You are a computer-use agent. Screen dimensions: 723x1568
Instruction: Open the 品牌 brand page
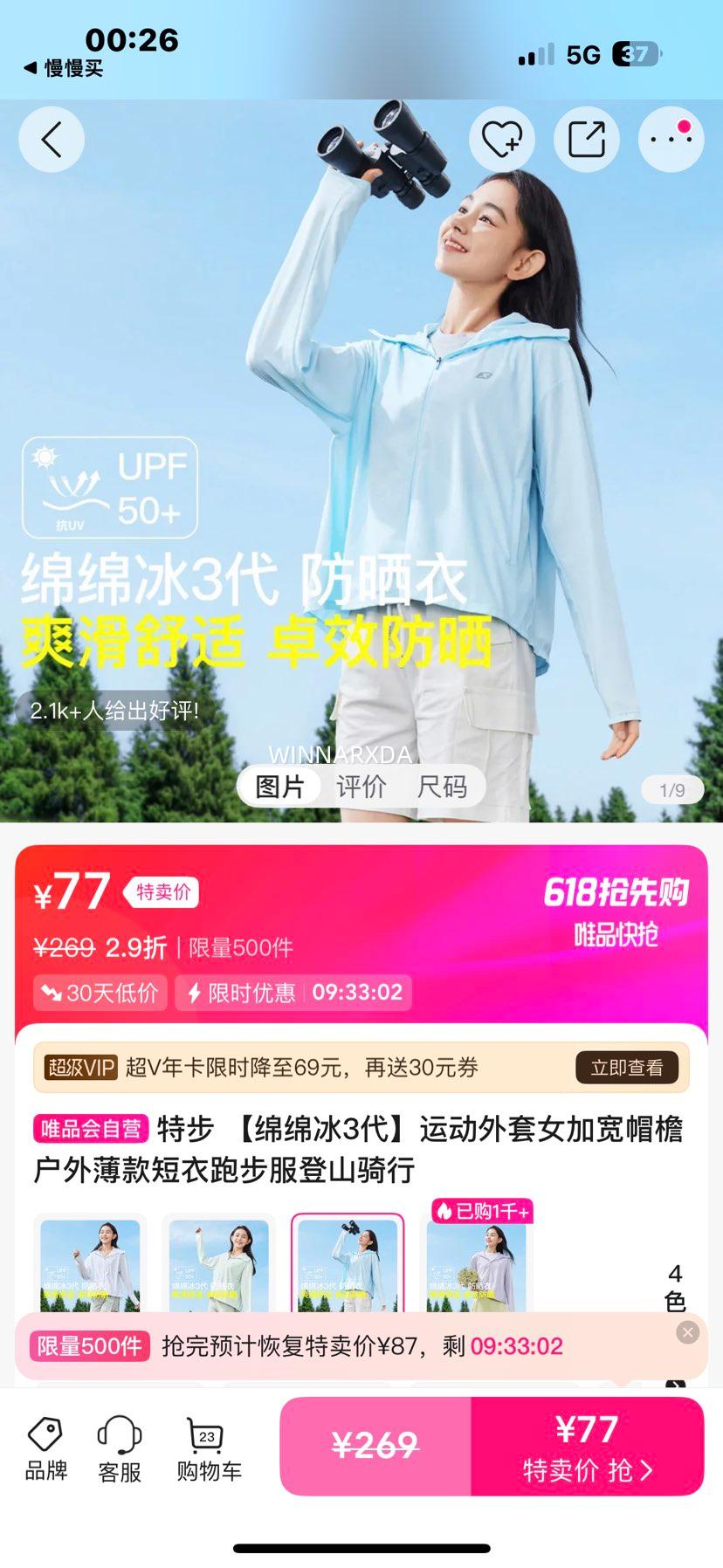46,1449
